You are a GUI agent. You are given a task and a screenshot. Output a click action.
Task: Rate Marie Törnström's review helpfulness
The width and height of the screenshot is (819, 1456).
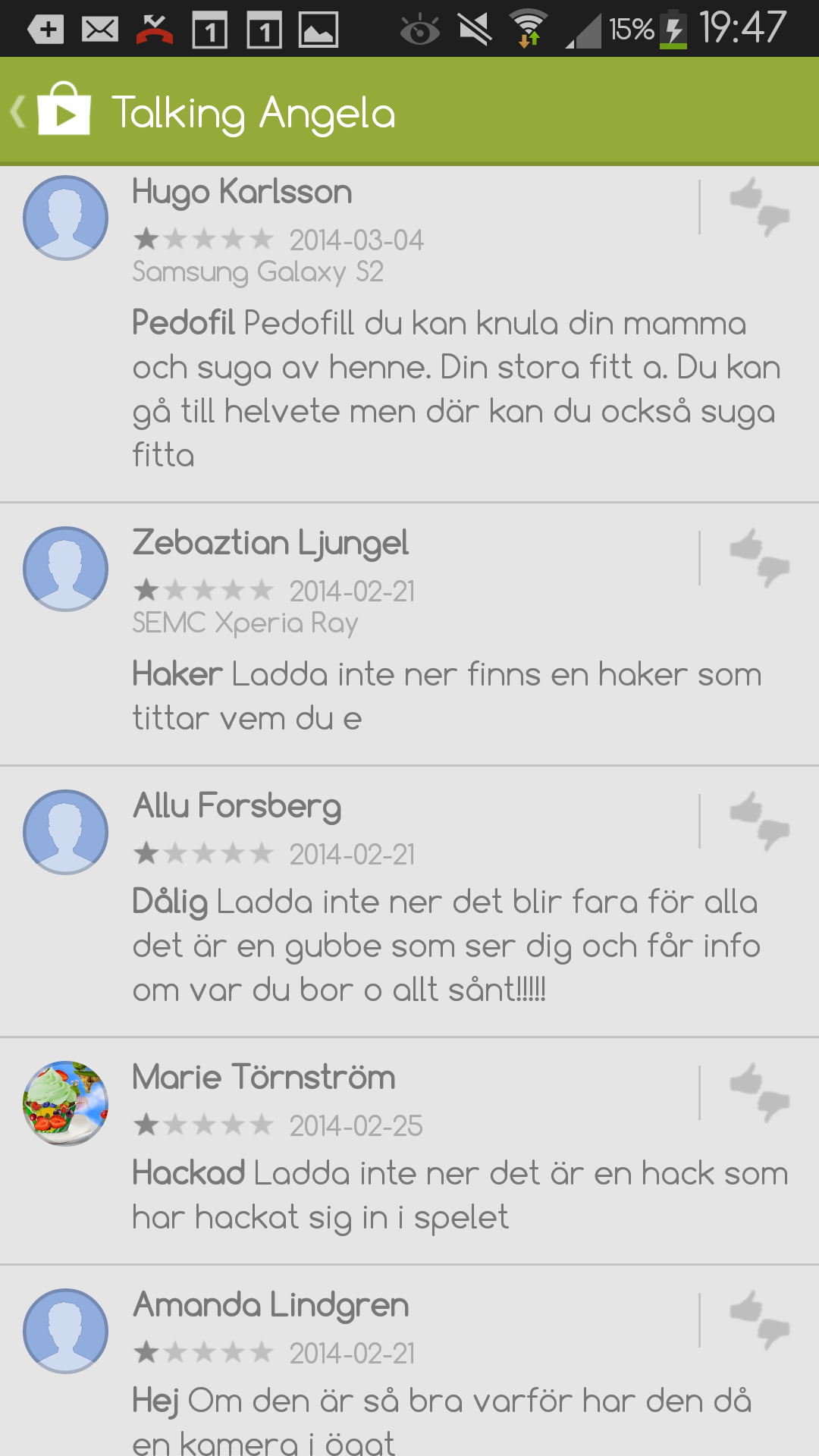759,1093
